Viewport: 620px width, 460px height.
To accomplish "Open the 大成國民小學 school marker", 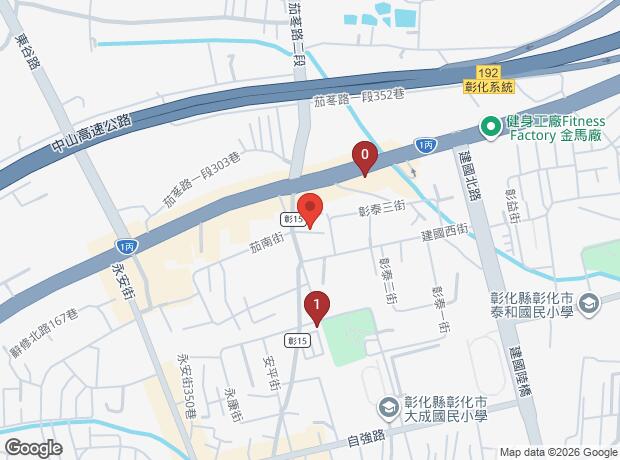I will coord(387,407).
